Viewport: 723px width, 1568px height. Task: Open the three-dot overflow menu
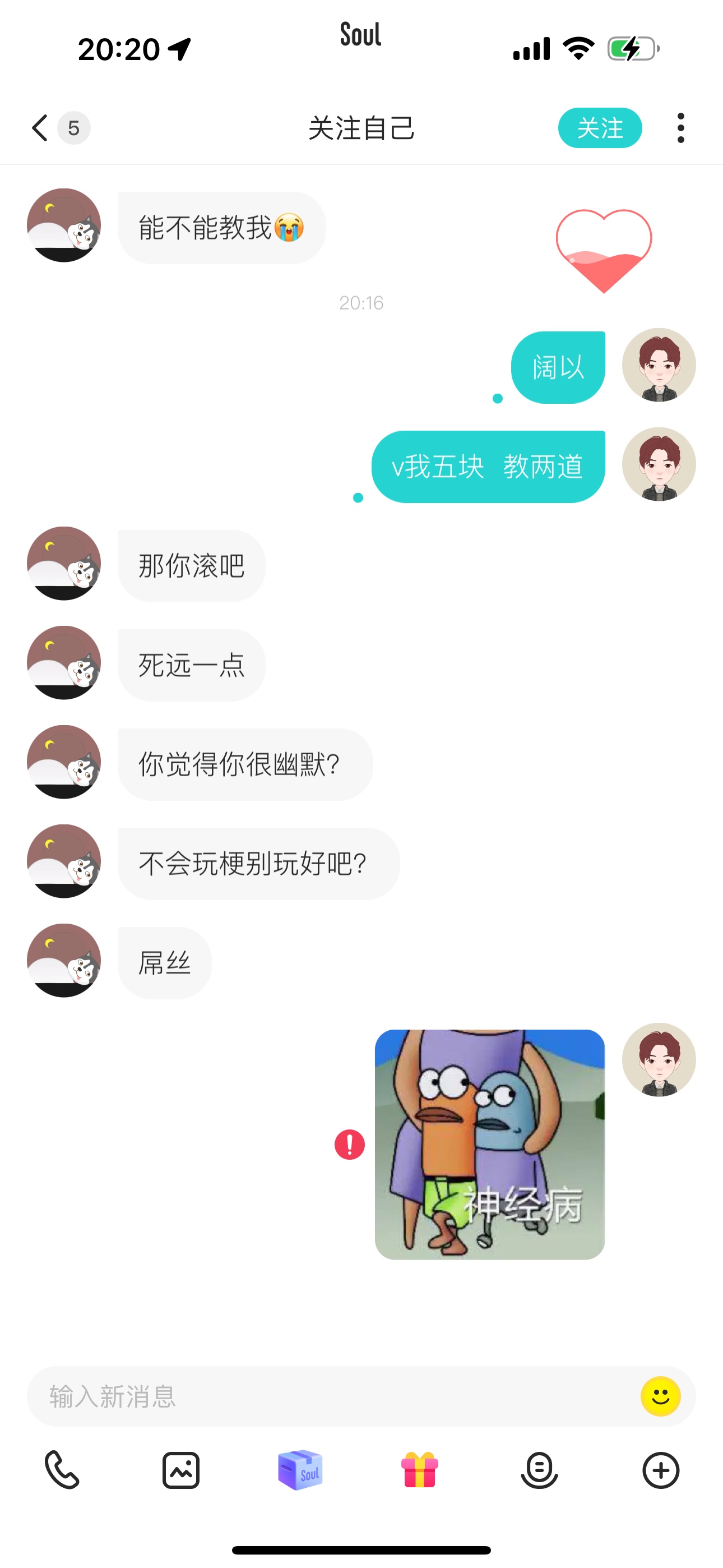[x=680, y=128]
